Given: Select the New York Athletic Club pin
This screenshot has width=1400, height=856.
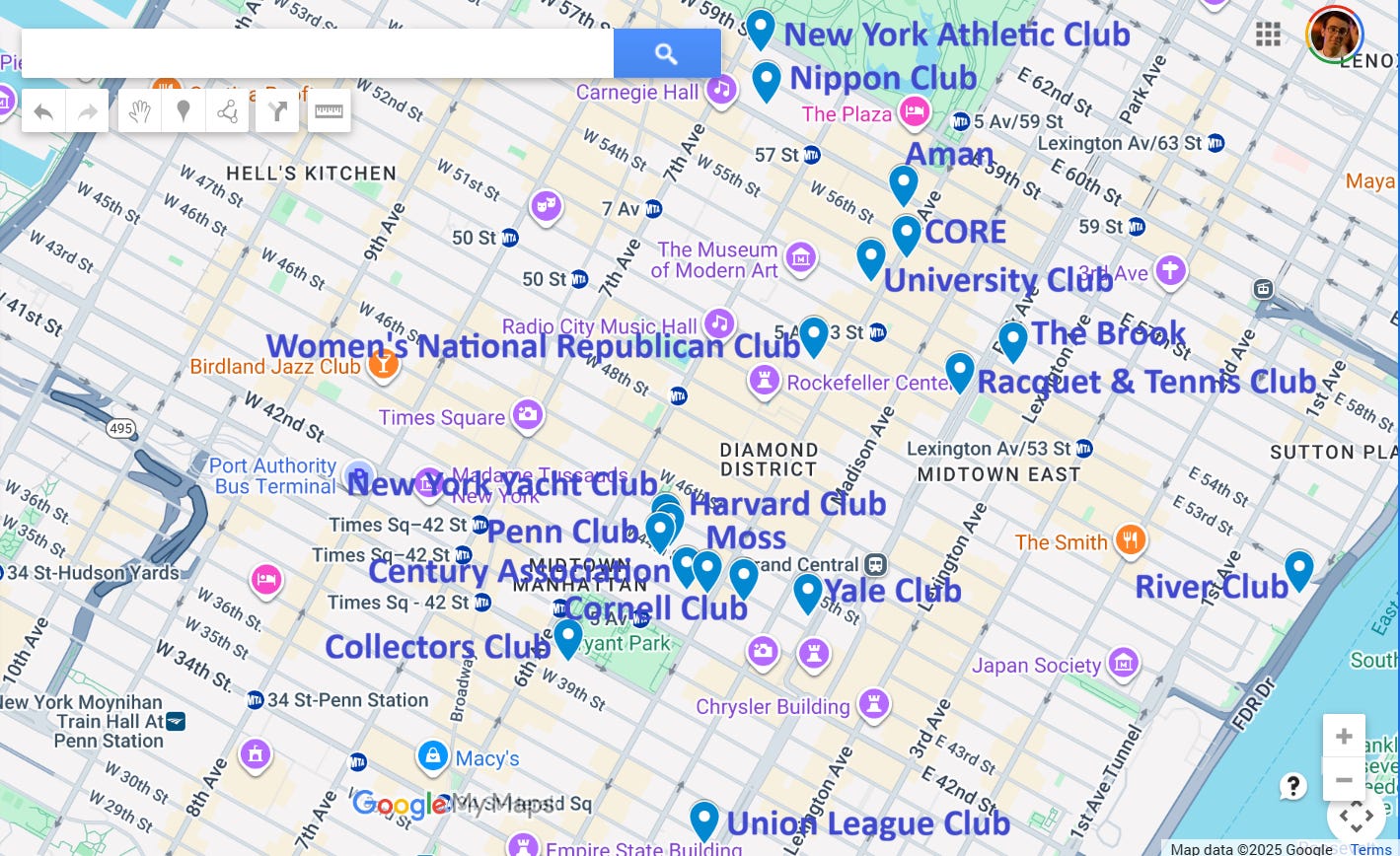Looking at the screenshot, I should tap(760, 30).
